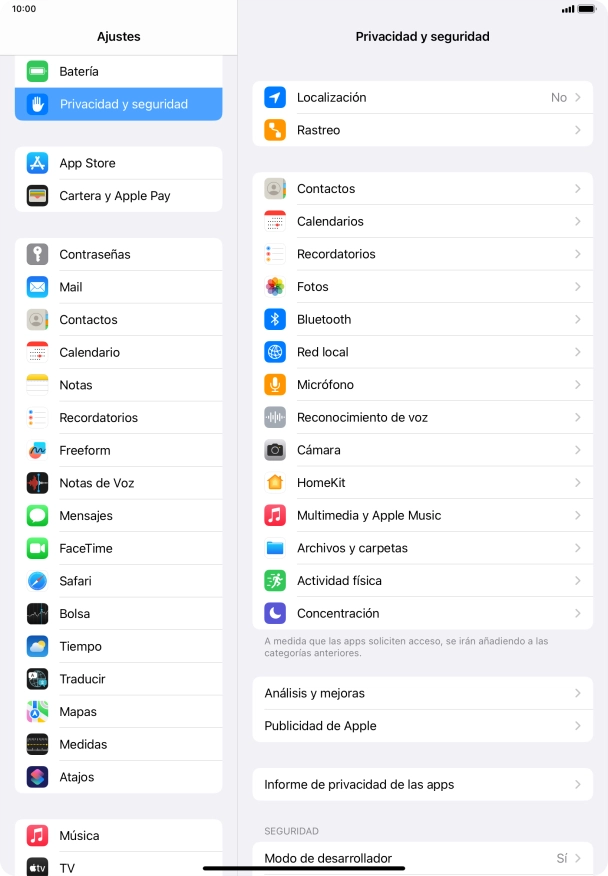608x876 pixels.
Task: Open Cámara permissions
Action: click(x=422, y=450)
